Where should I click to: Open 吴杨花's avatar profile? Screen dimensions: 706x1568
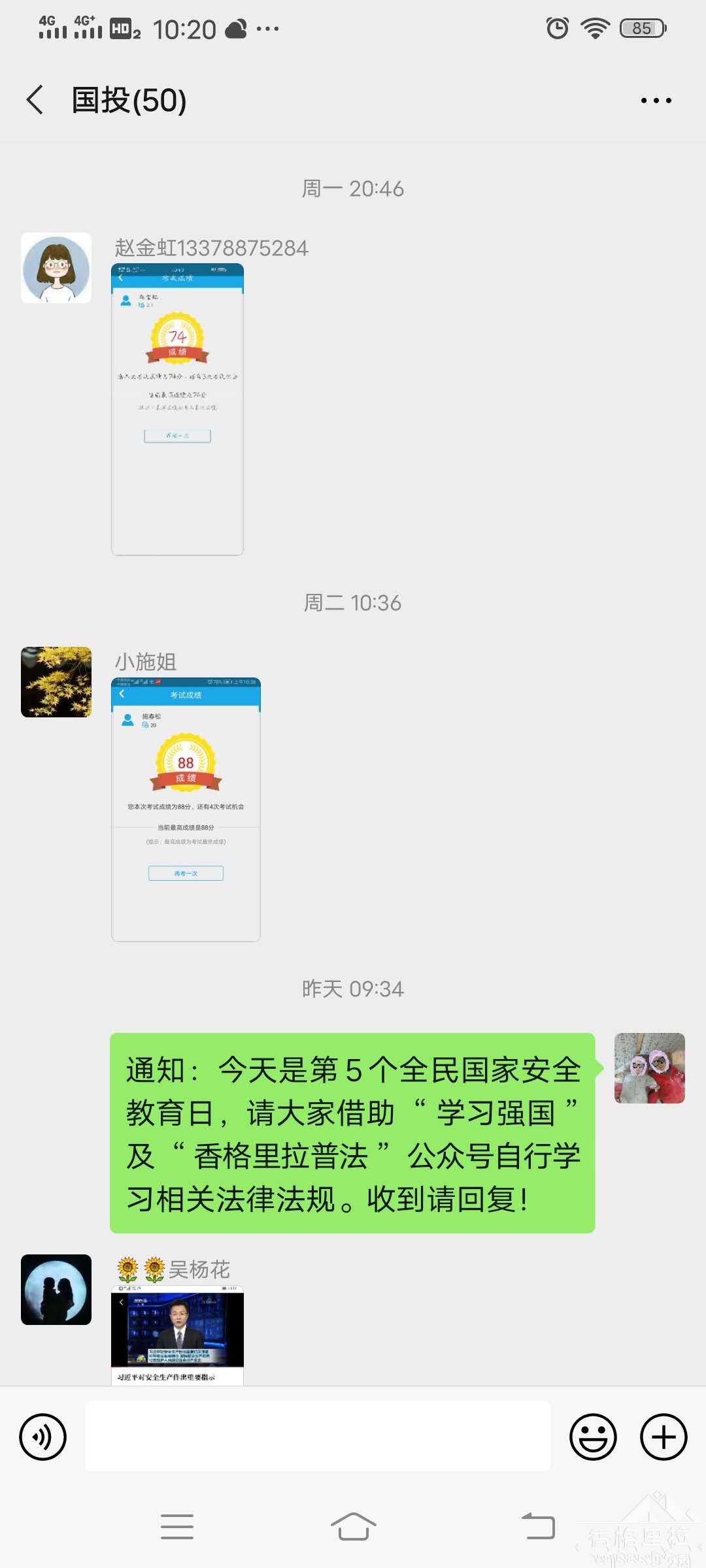(x=56, y=1290)
